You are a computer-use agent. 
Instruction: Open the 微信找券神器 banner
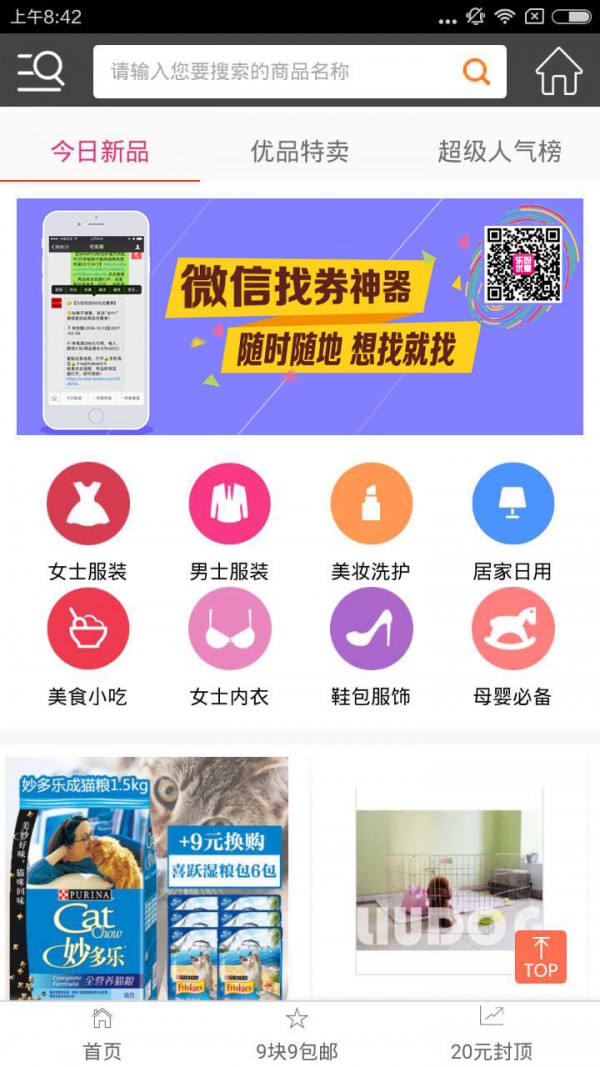[x=300, y=316]
